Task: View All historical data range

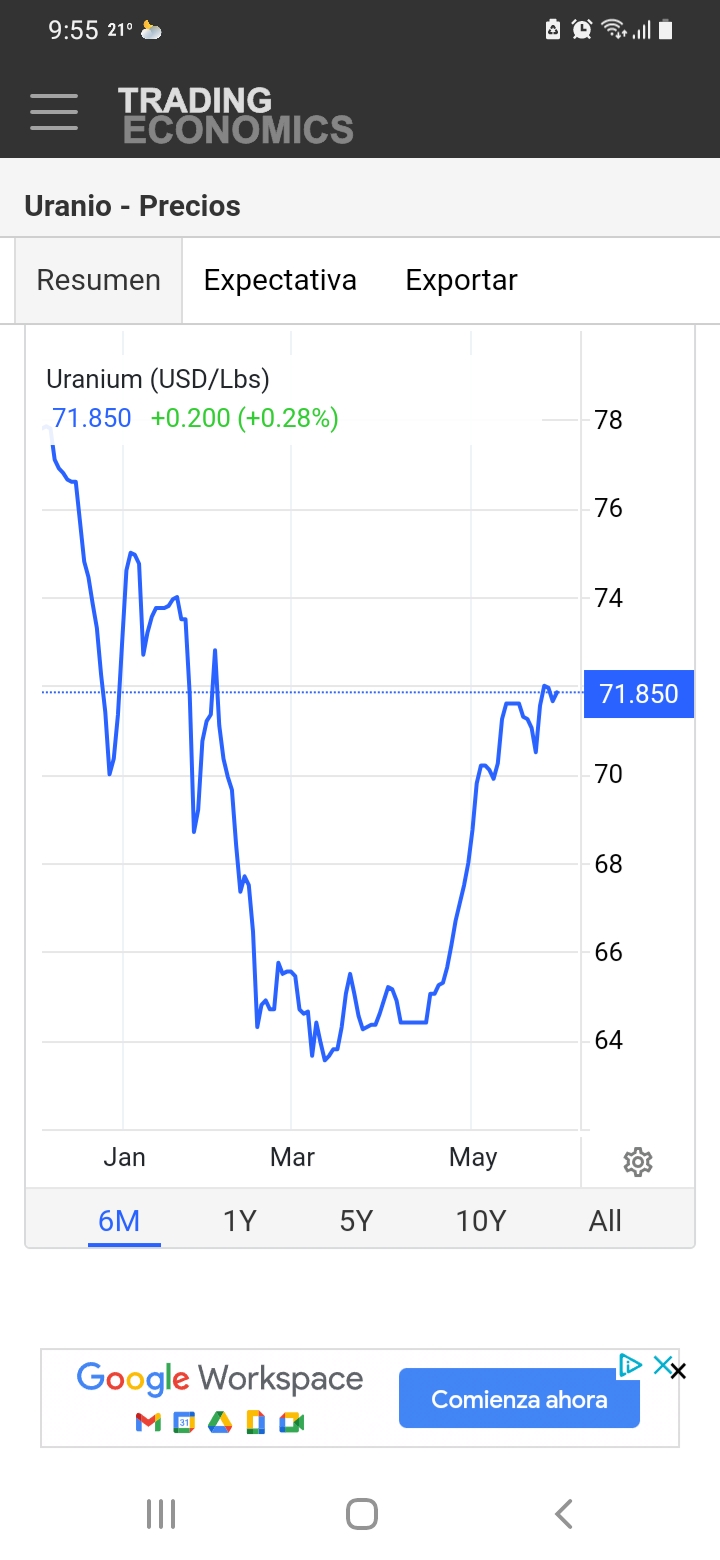Action: click(605, 1221)
